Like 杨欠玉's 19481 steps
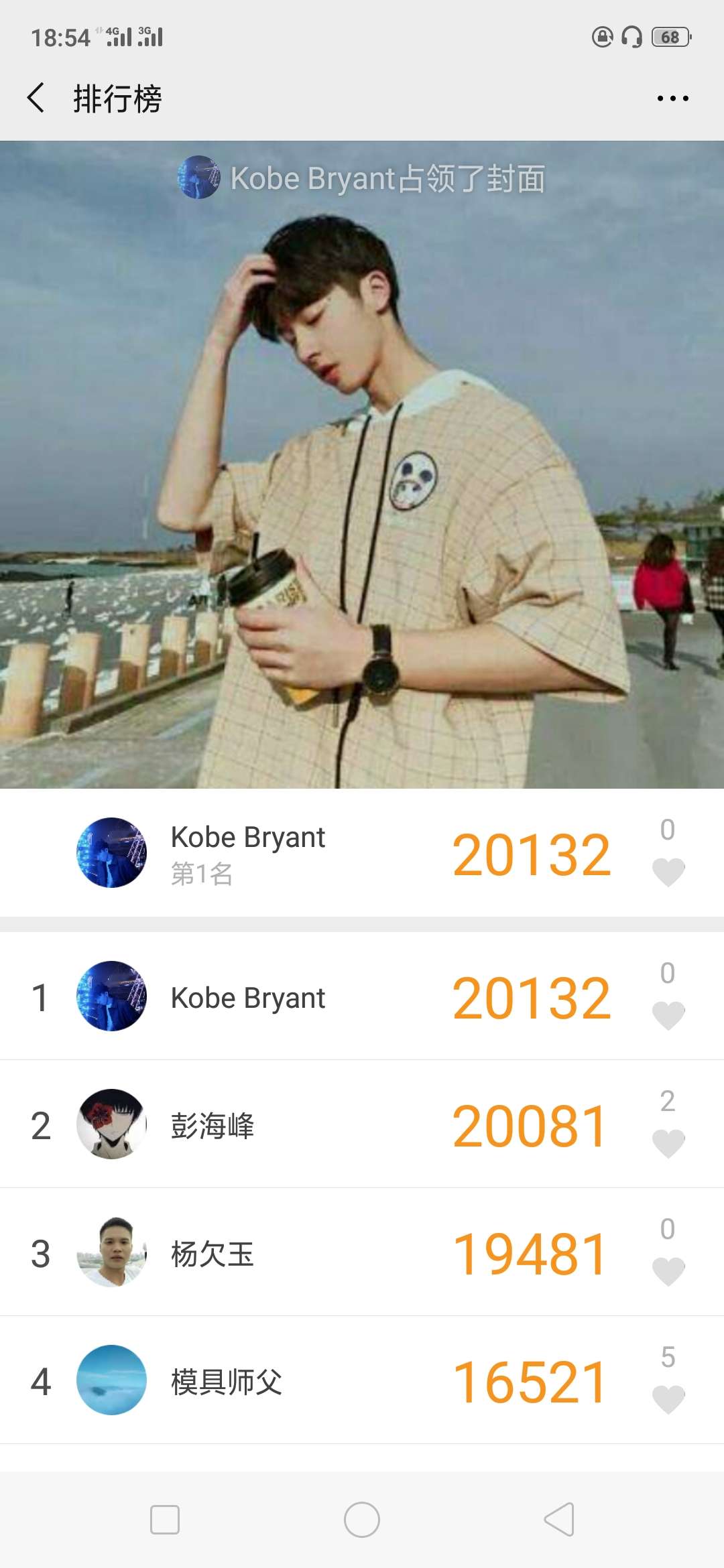Viewport: 724px width, 1568px height. click(668, 1271)
